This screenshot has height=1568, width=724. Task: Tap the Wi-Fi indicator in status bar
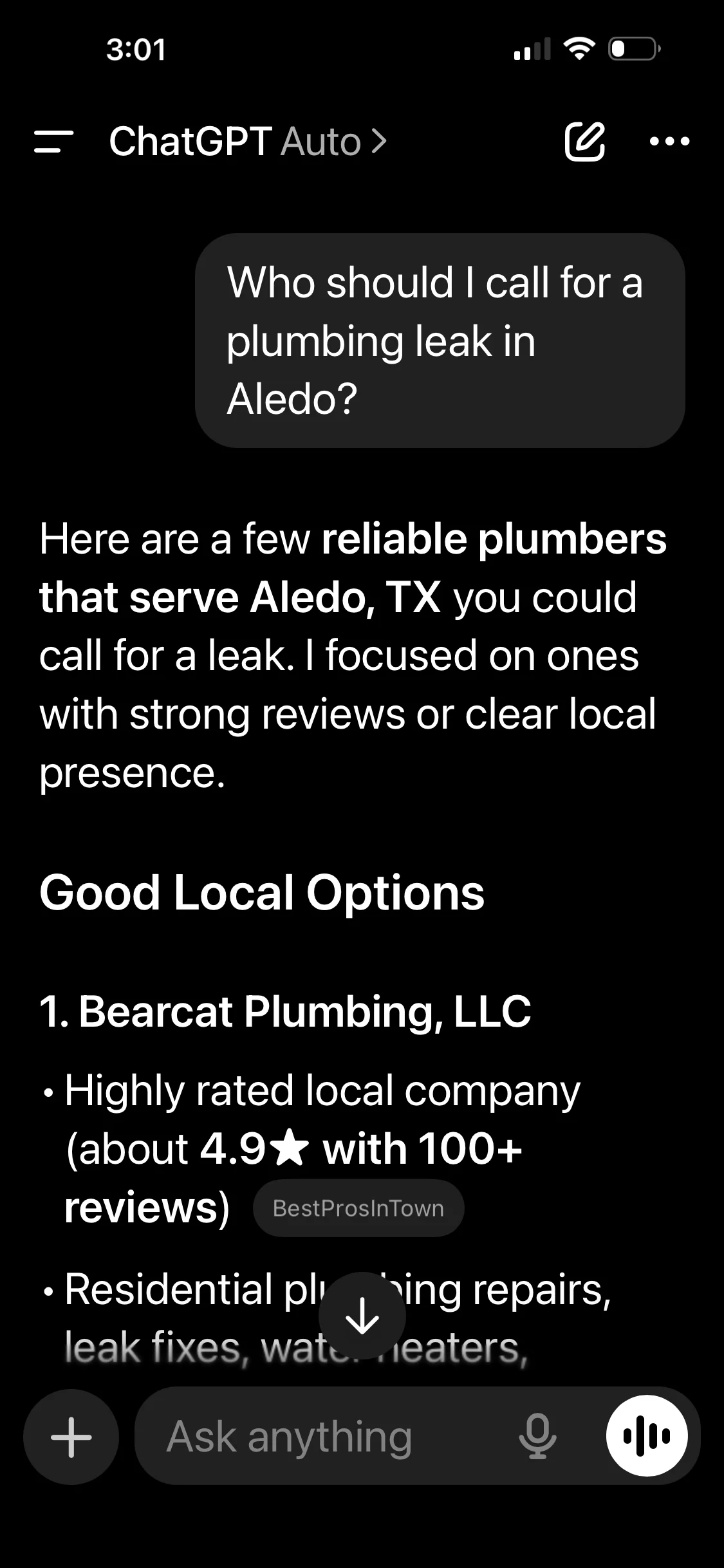coord(580,49)
